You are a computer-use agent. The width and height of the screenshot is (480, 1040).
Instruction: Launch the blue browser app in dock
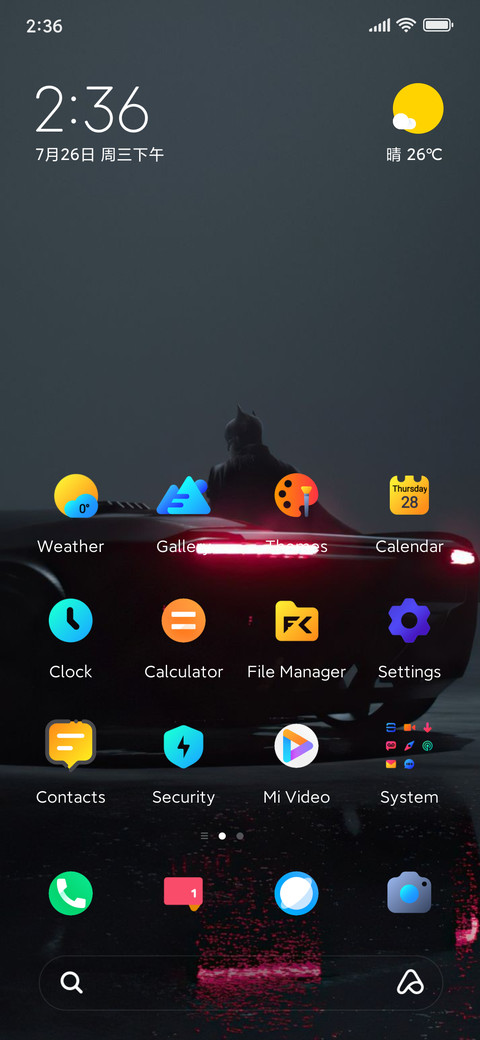pyautogui.click(x=296, y=893)
